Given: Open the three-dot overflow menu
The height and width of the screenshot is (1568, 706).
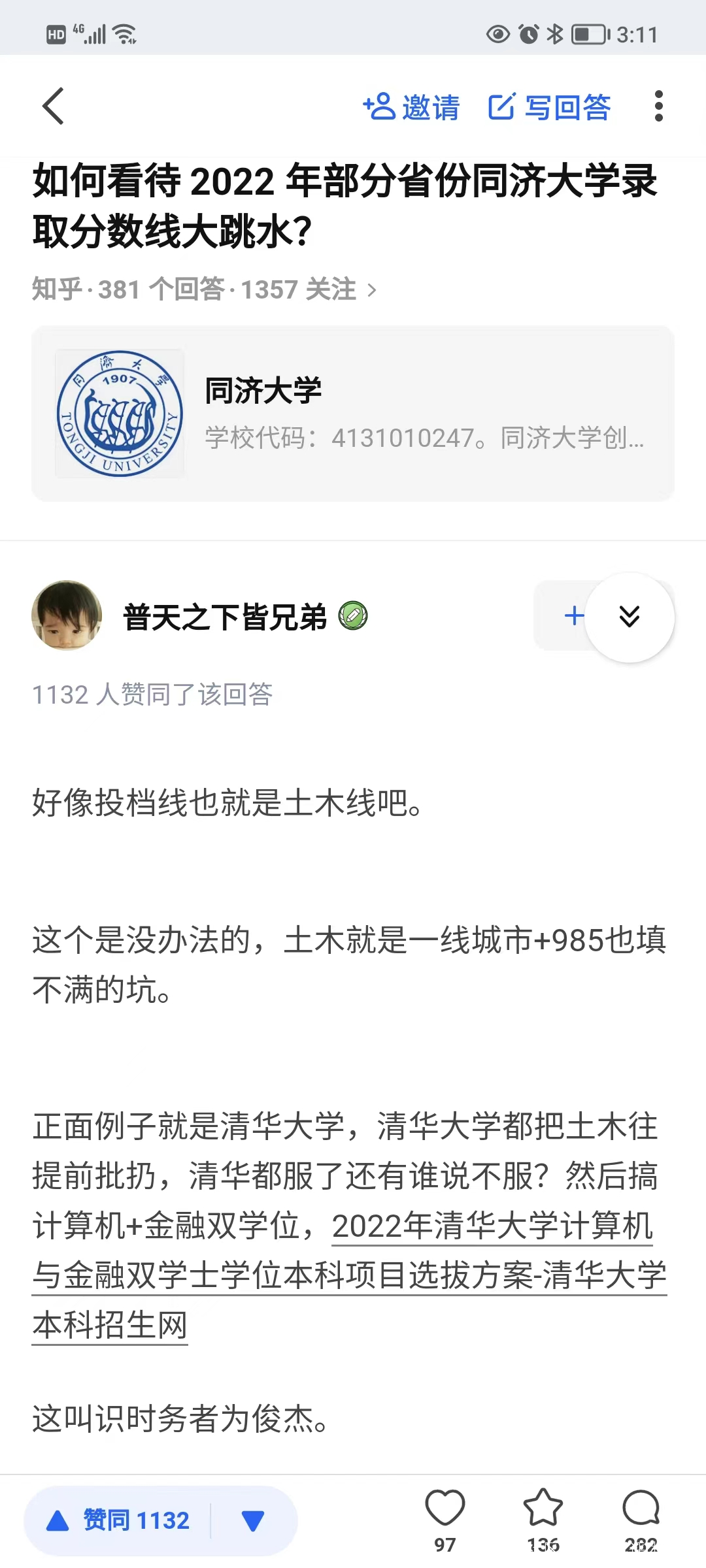Looking at the screenshot, I should pos(658,106).
